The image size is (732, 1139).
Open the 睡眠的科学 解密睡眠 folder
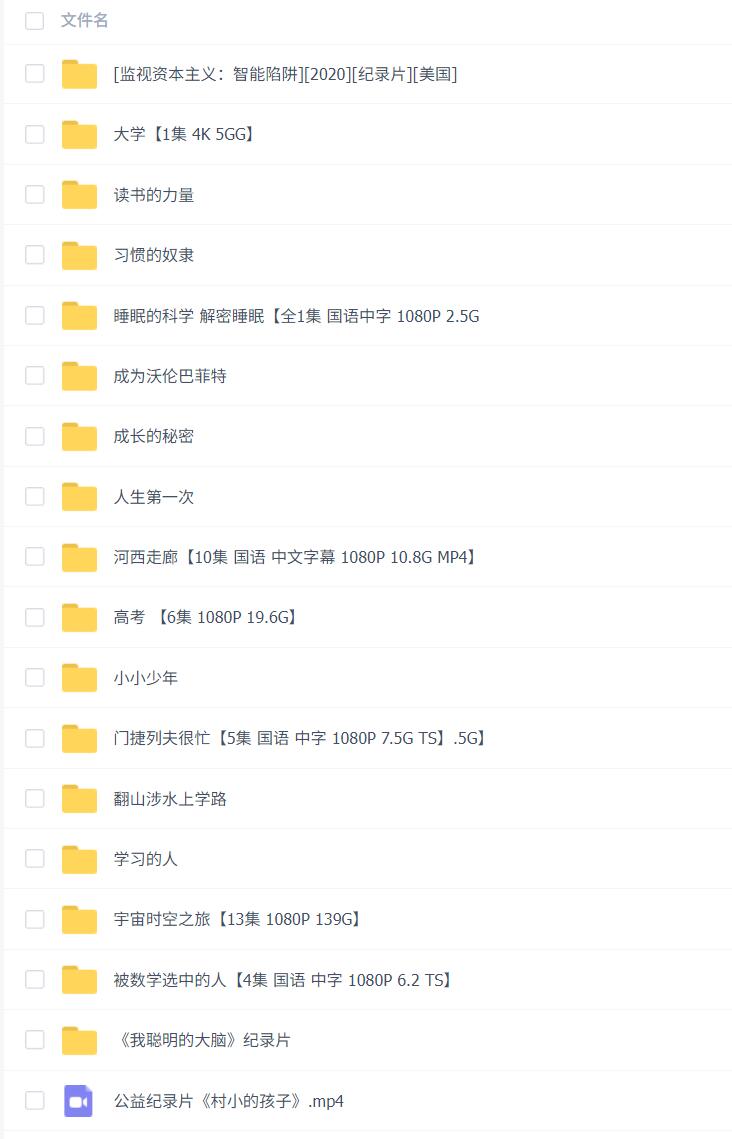click(x=296, y=316)
